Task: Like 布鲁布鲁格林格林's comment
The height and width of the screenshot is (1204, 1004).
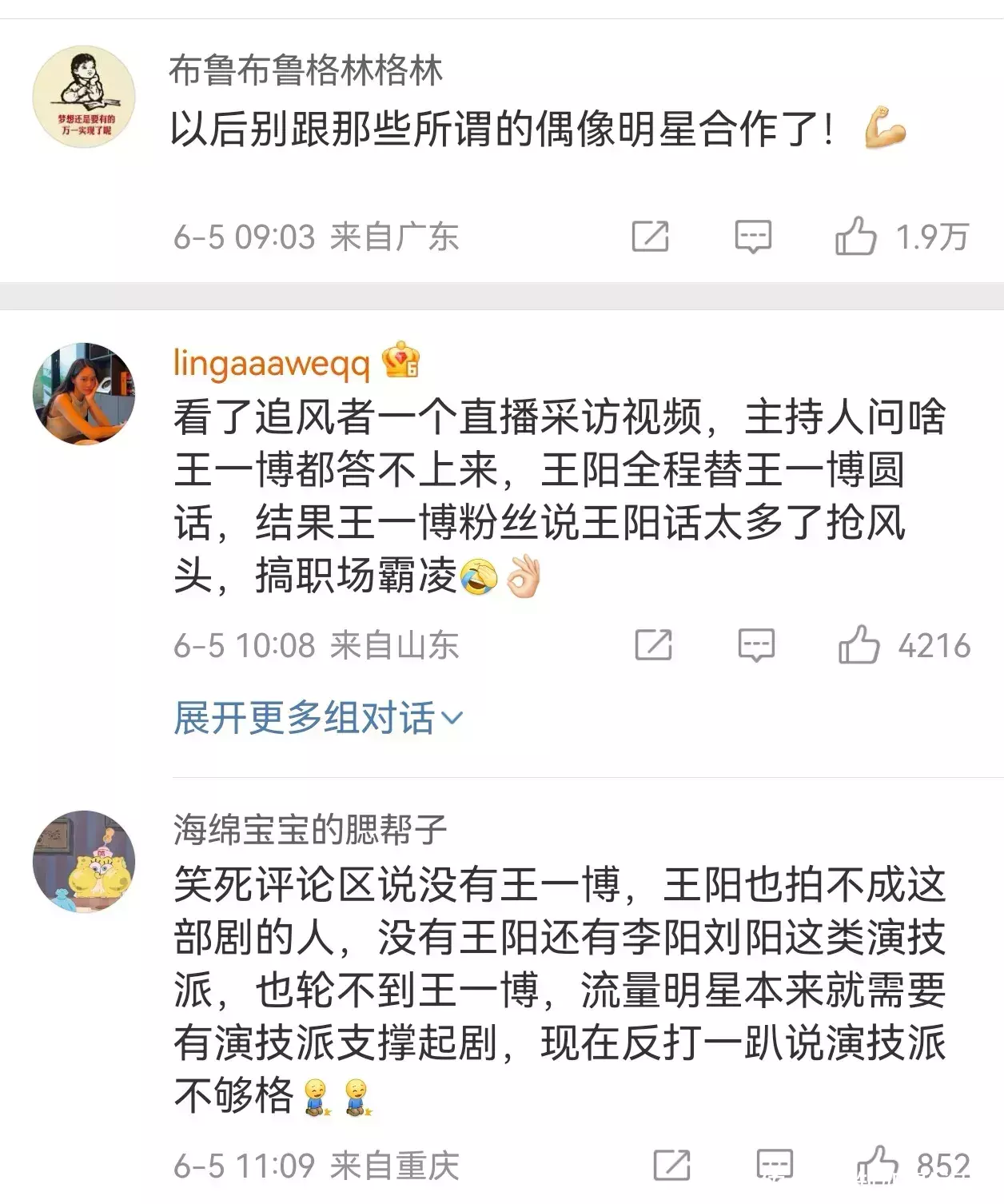Action: click(855, 237)
